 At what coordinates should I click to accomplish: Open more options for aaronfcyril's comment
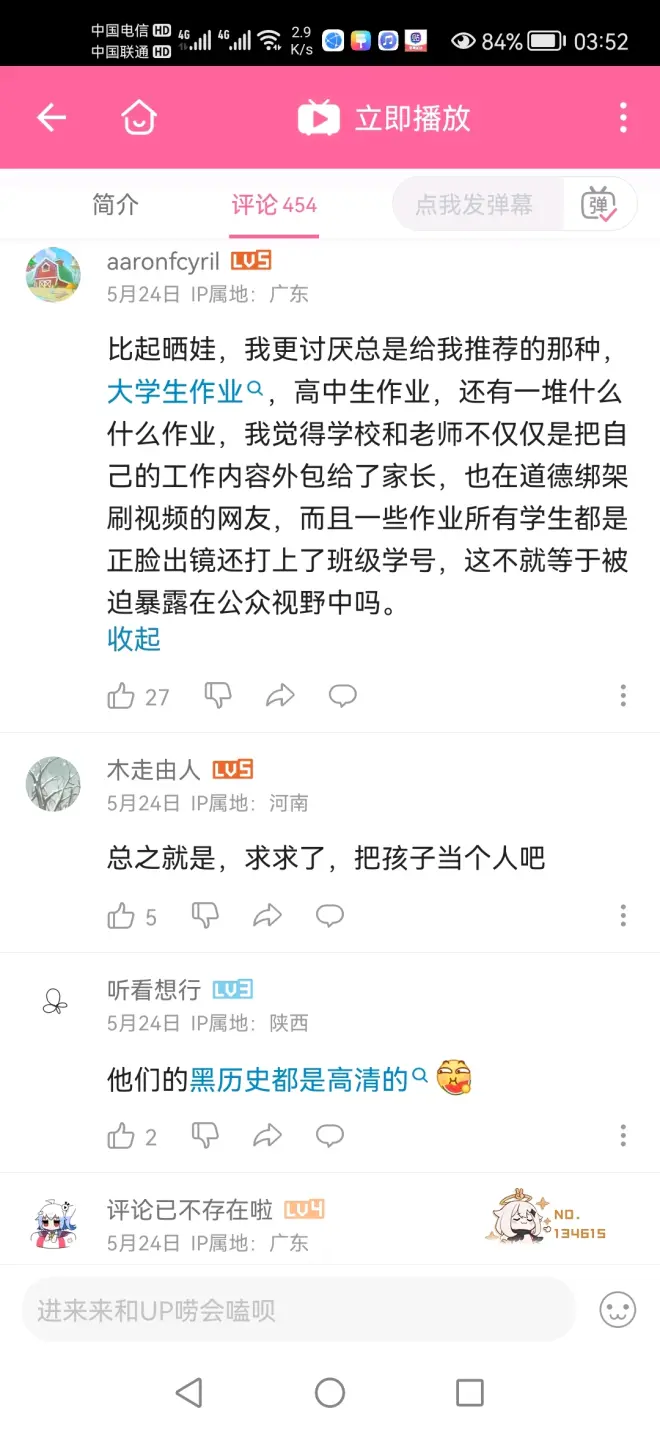623,696
